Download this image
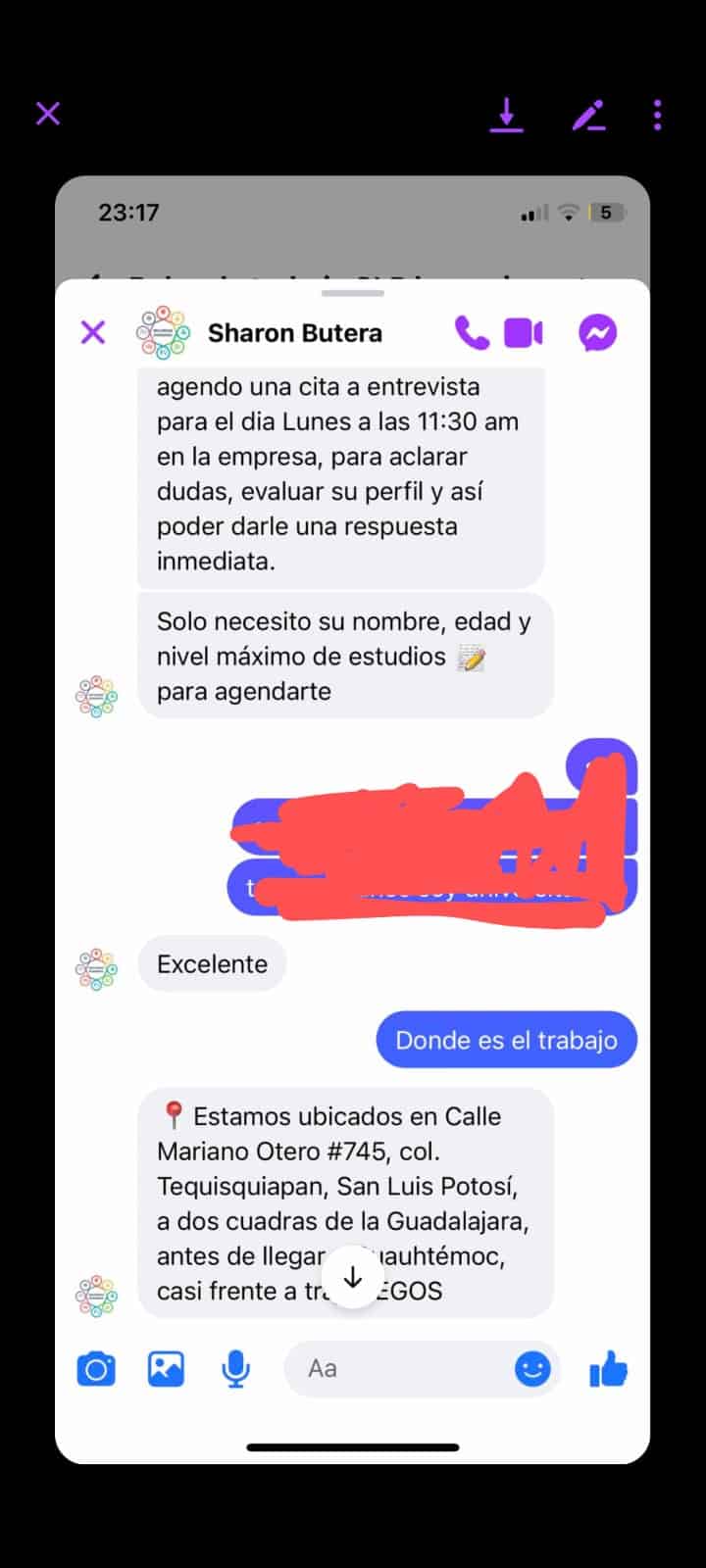The width and height of the screenshot is (706, 1568). [506, 116]
